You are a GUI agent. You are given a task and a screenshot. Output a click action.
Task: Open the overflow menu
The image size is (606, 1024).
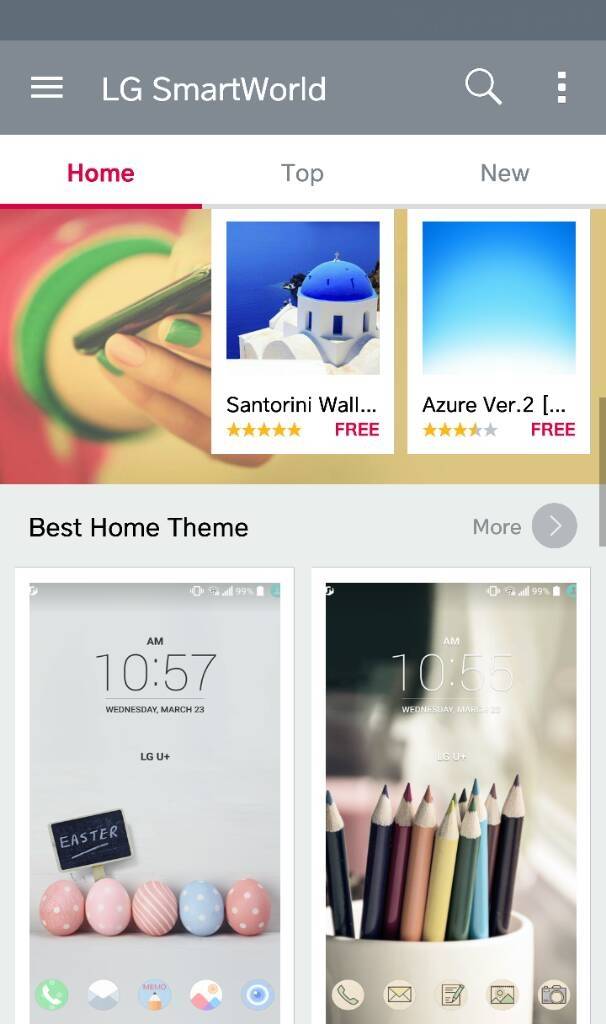coord(562,88)
